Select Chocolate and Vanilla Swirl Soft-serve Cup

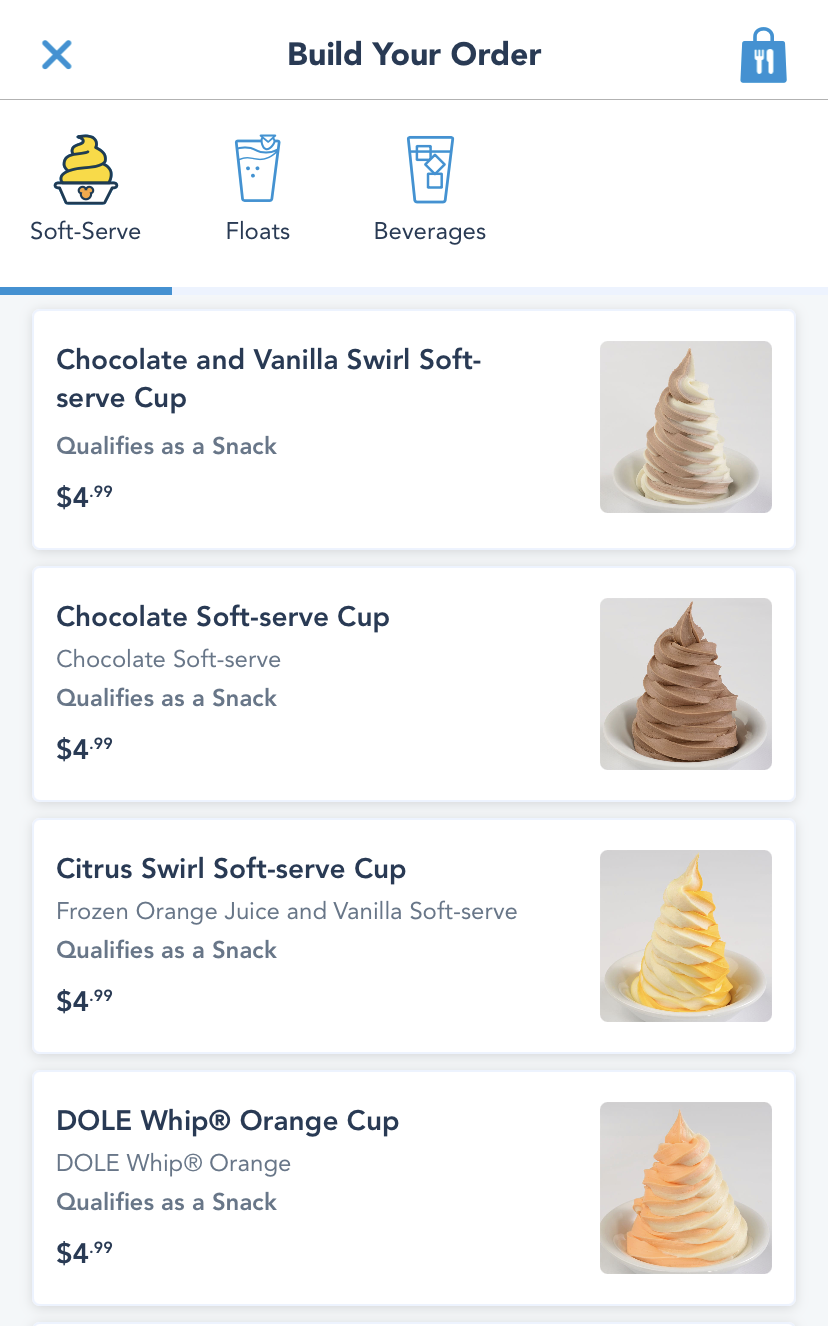click(x=413, y=429)
